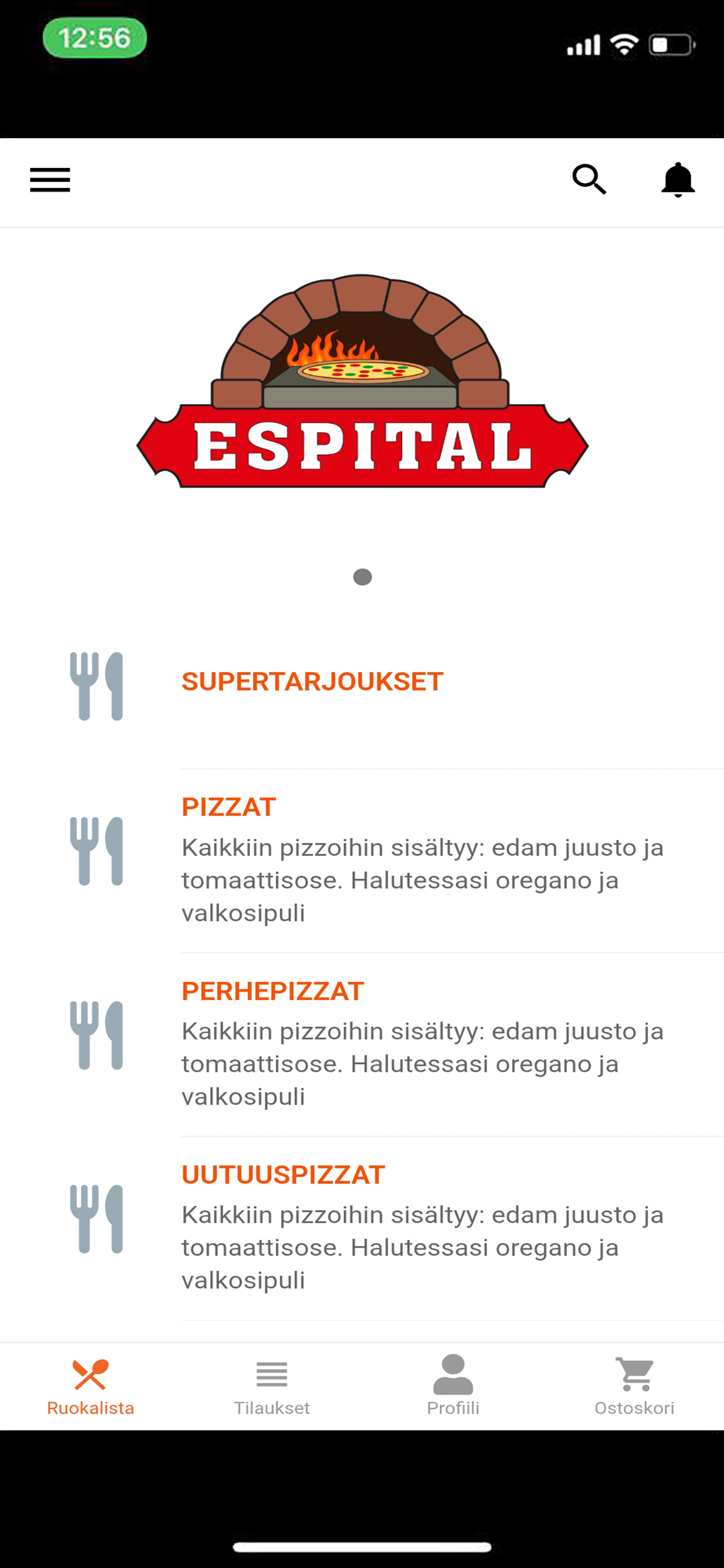View the UUTUUSPIZZAT category
This screenshot has height=1568, width=724.
click(x=362, y=1228)
